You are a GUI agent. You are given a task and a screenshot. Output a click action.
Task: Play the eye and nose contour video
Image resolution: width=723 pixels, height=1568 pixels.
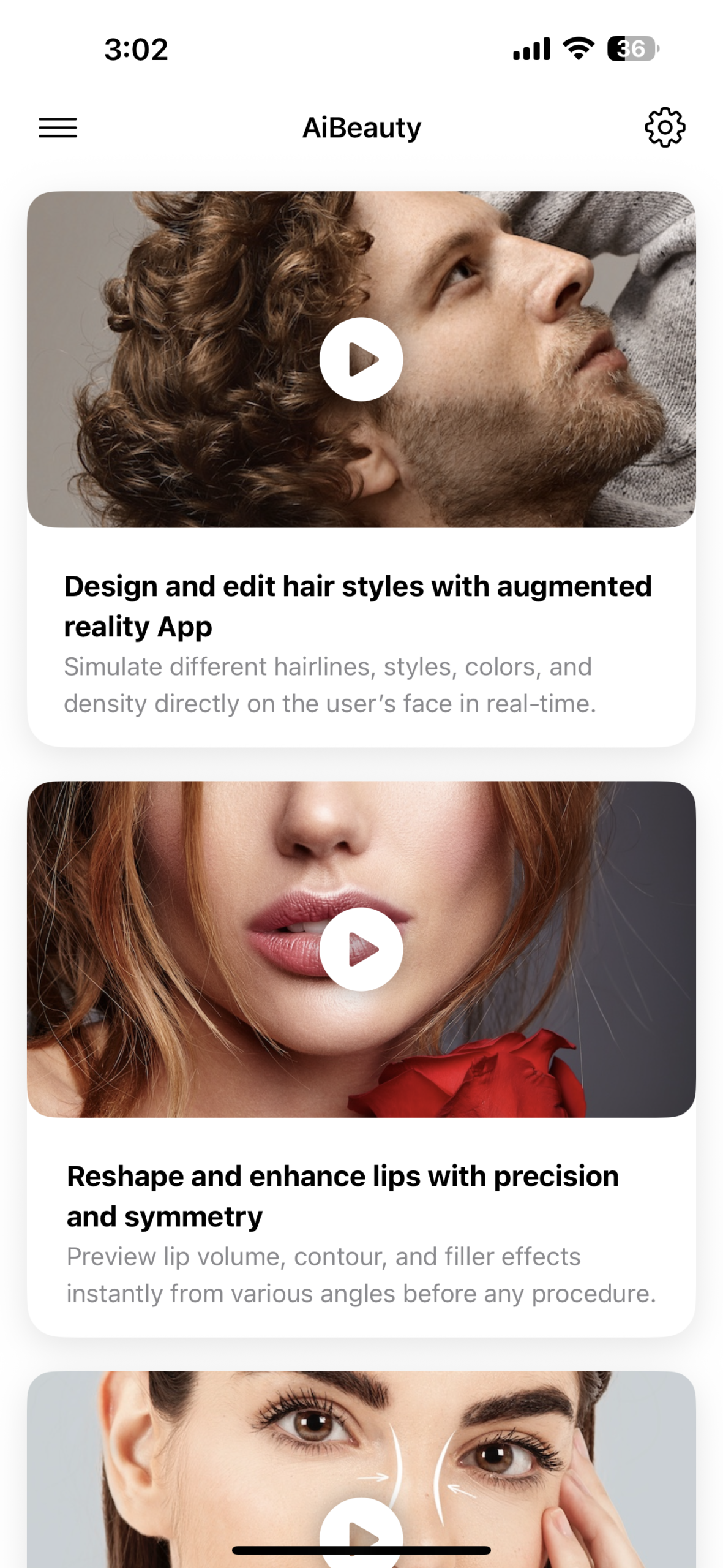pyautogui.click(x=361, y=1532)
